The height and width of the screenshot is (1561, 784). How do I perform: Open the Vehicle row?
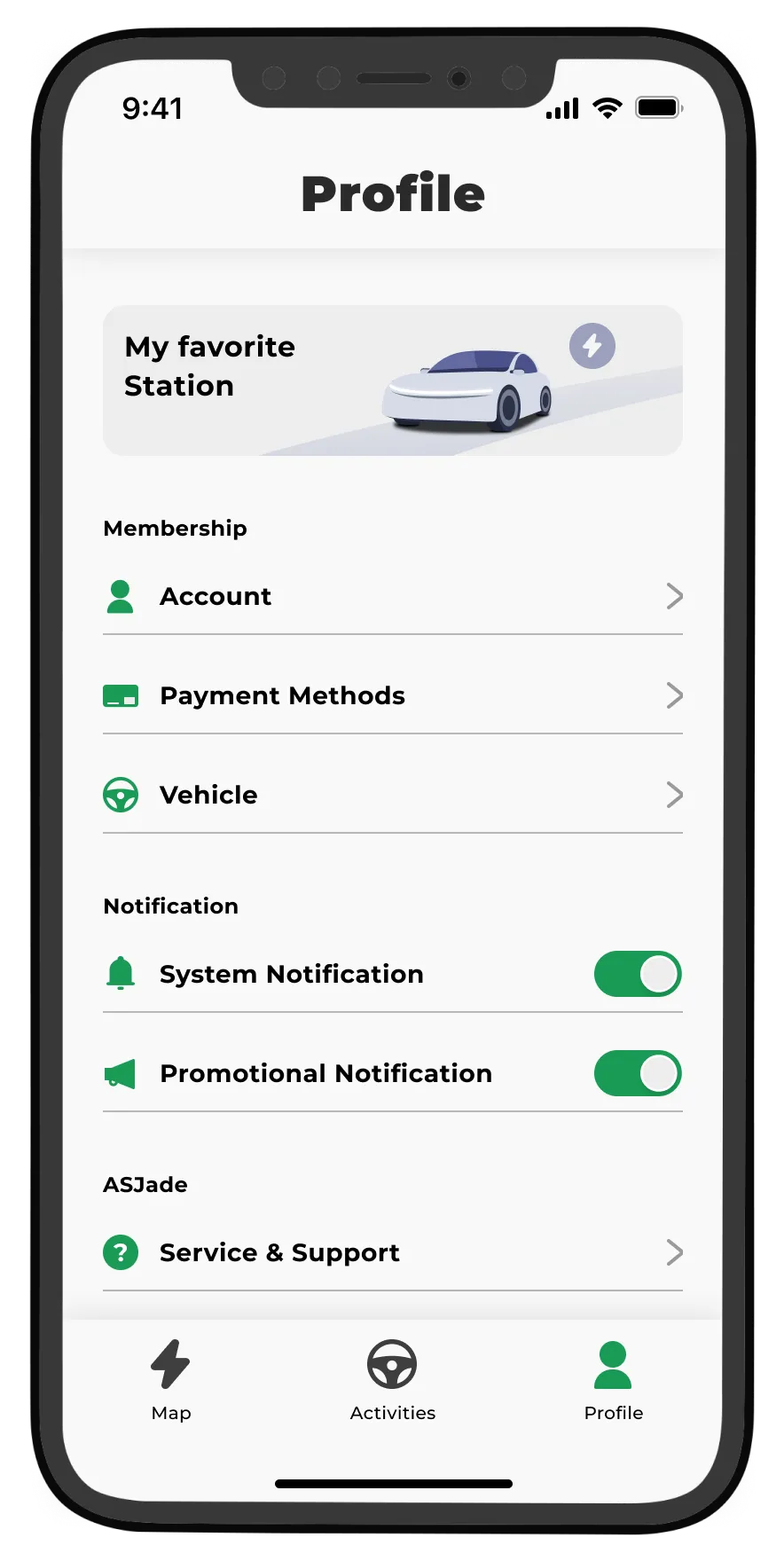(x=392, y=795)
